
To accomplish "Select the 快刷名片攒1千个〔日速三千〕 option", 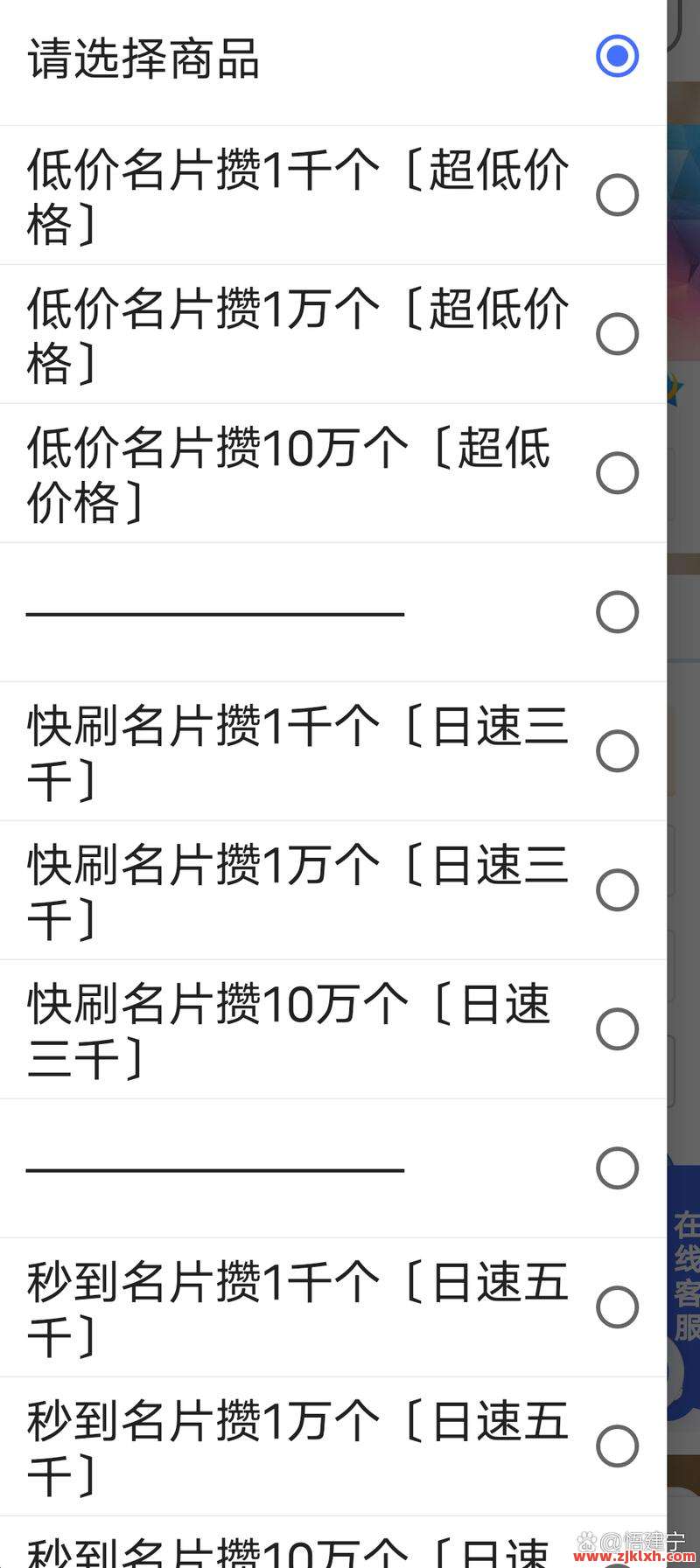I will 618,750.
